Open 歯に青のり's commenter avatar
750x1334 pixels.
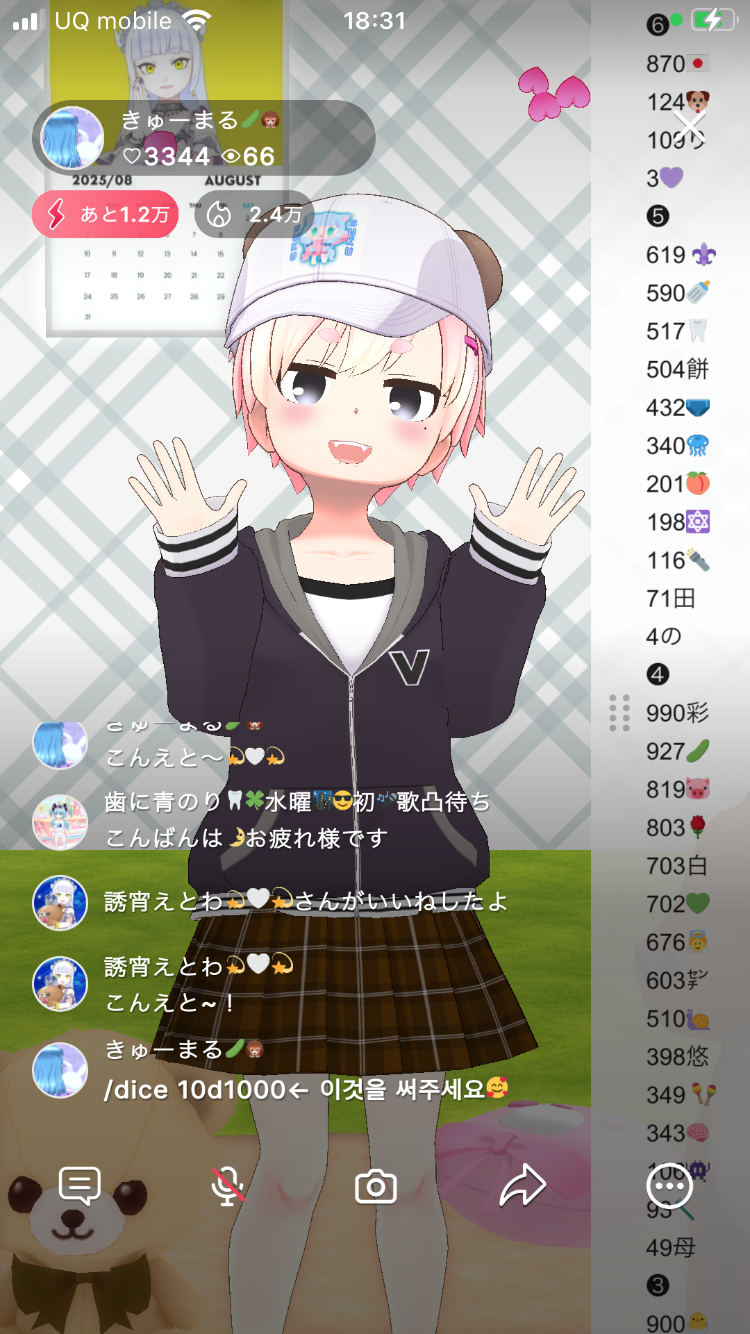(60, 822)
